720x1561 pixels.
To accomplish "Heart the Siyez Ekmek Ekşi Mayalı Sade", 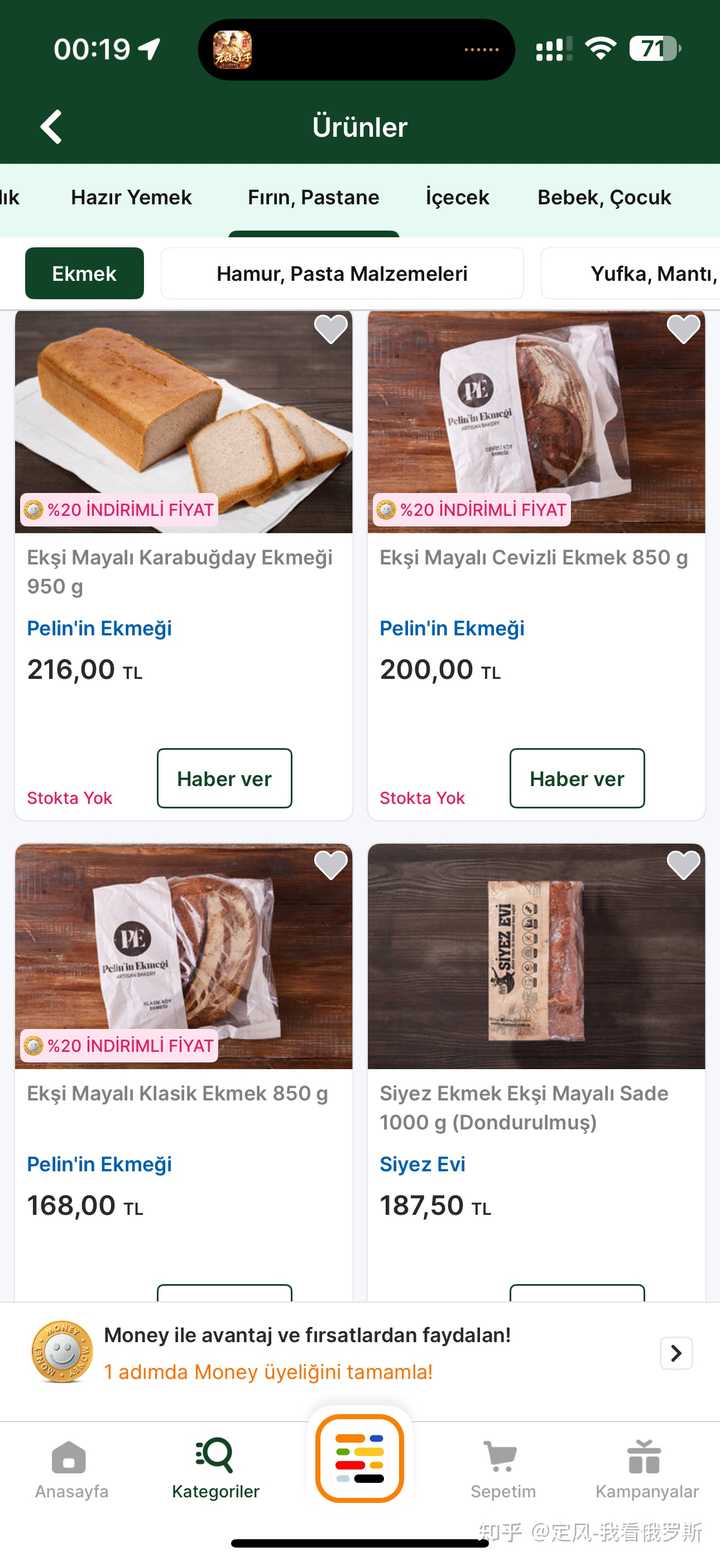I will [x=683, y=865].
